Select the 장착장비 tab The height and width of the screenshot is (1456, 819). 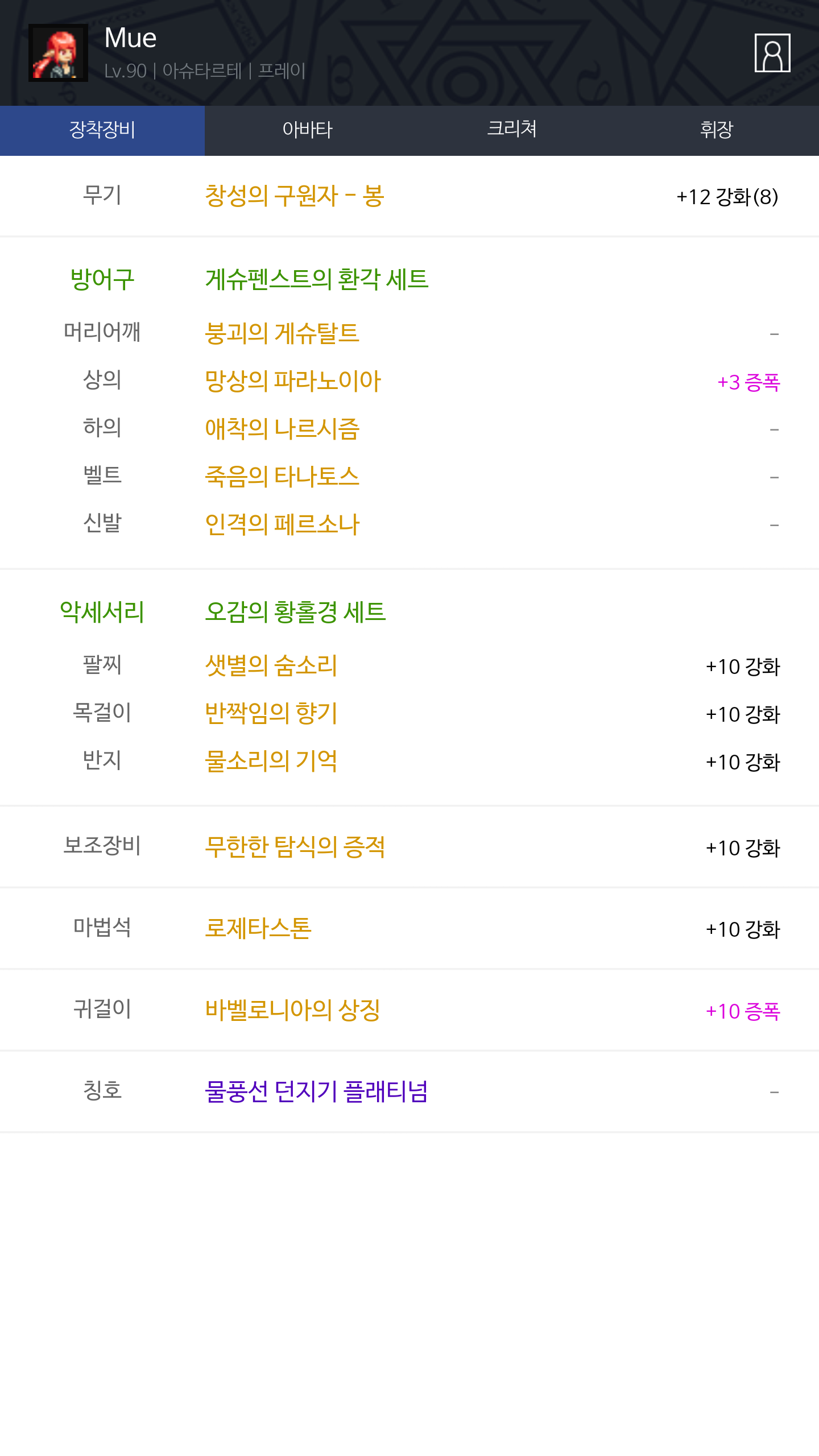(102, 130)
